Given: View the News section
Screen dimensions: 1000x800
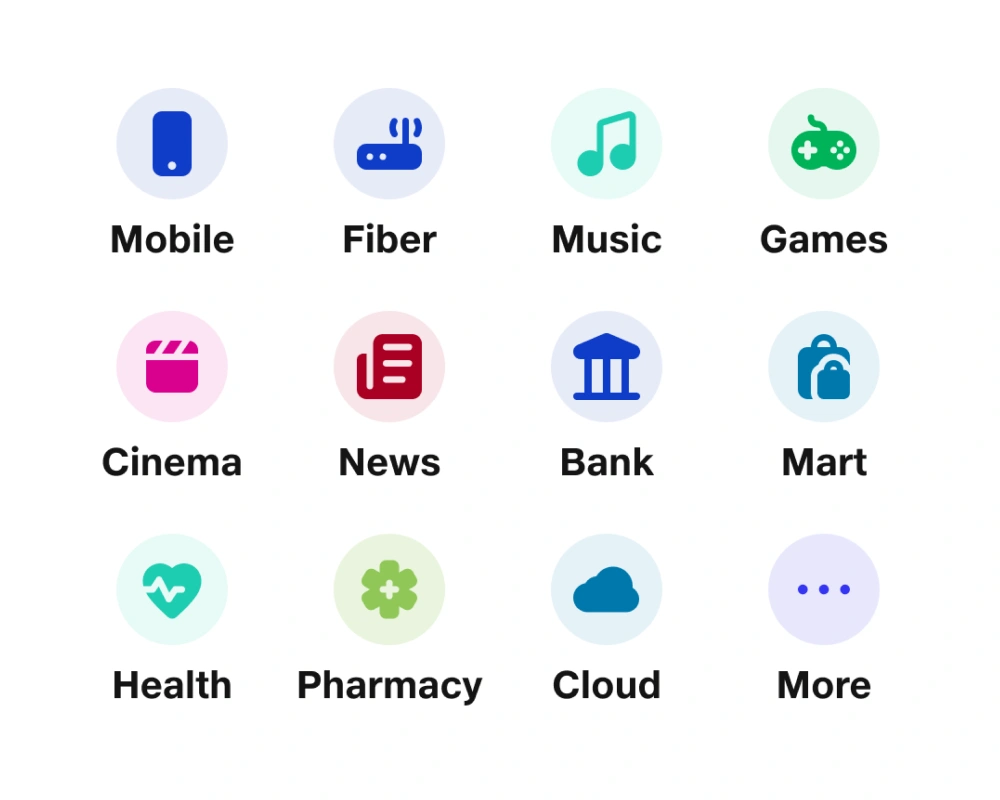Looking at the screenshot, I should click(389, 367).
